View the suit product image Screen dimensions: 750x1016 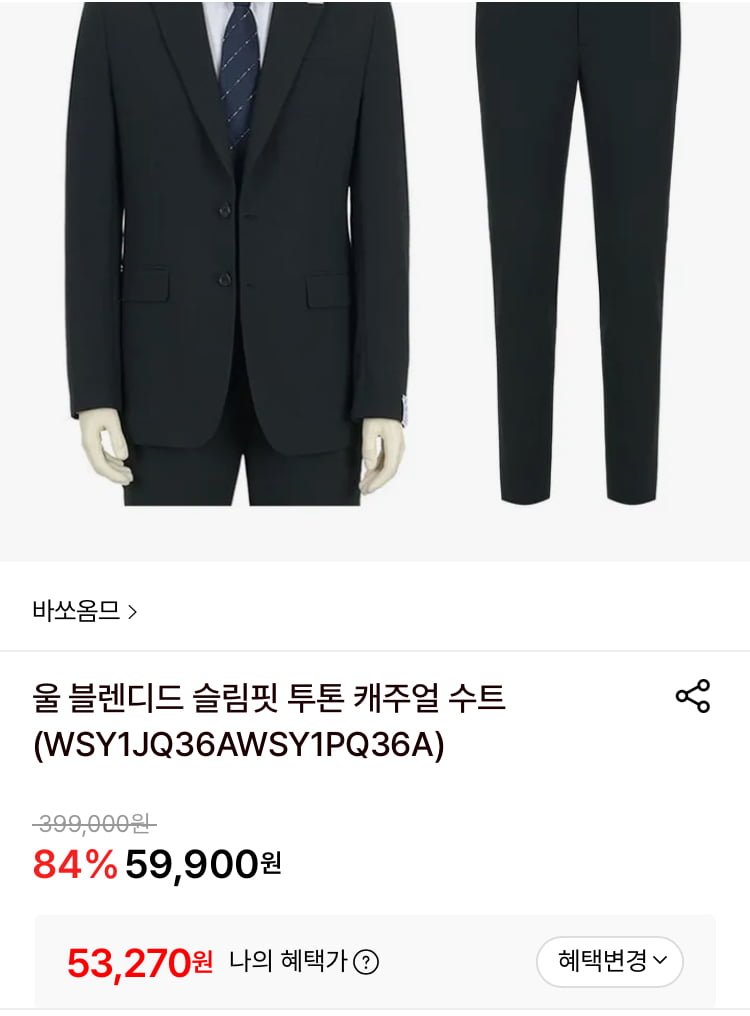(x=375, y=270)
